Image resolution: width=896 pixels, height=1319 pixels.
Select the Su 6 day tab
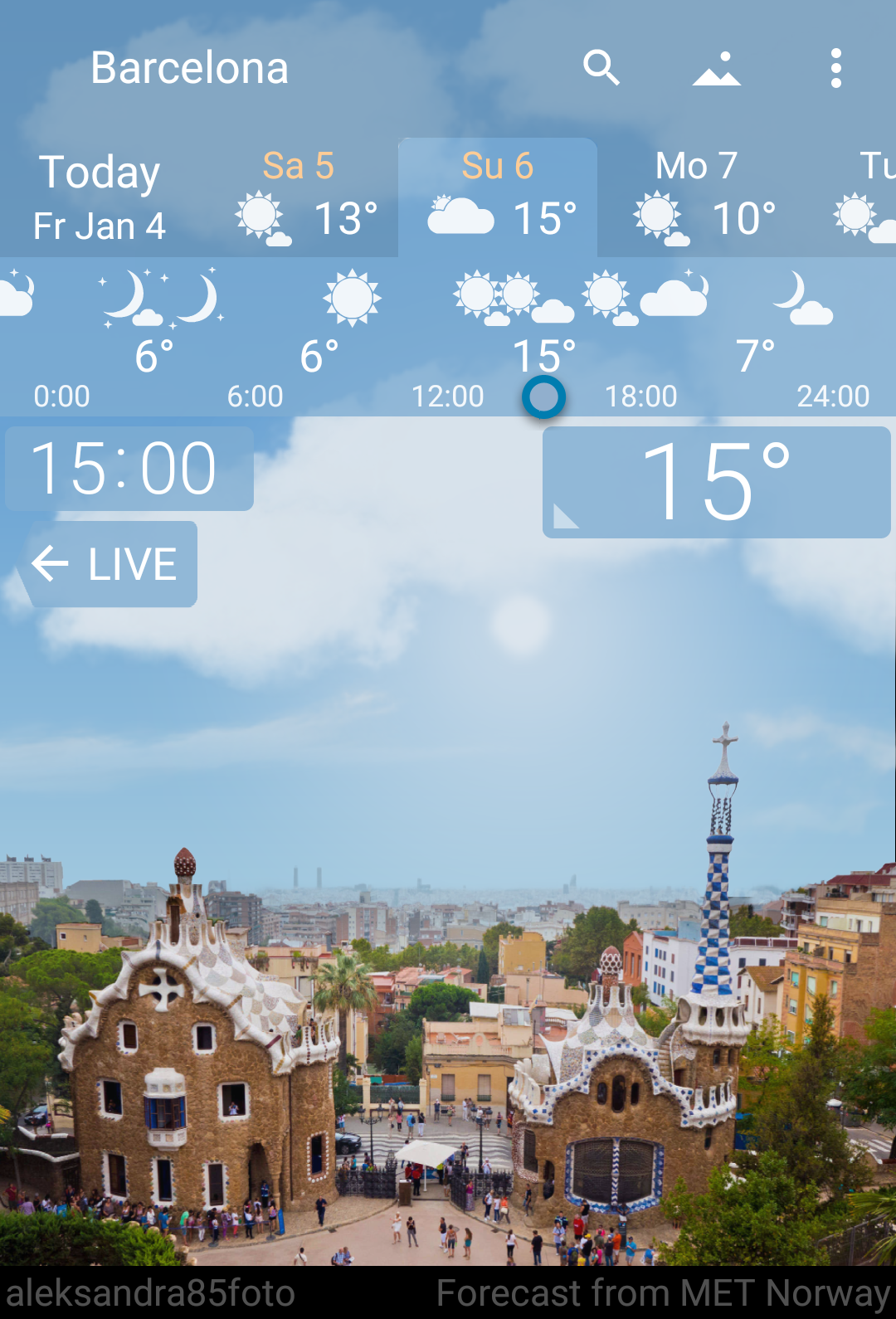[498, 197]
